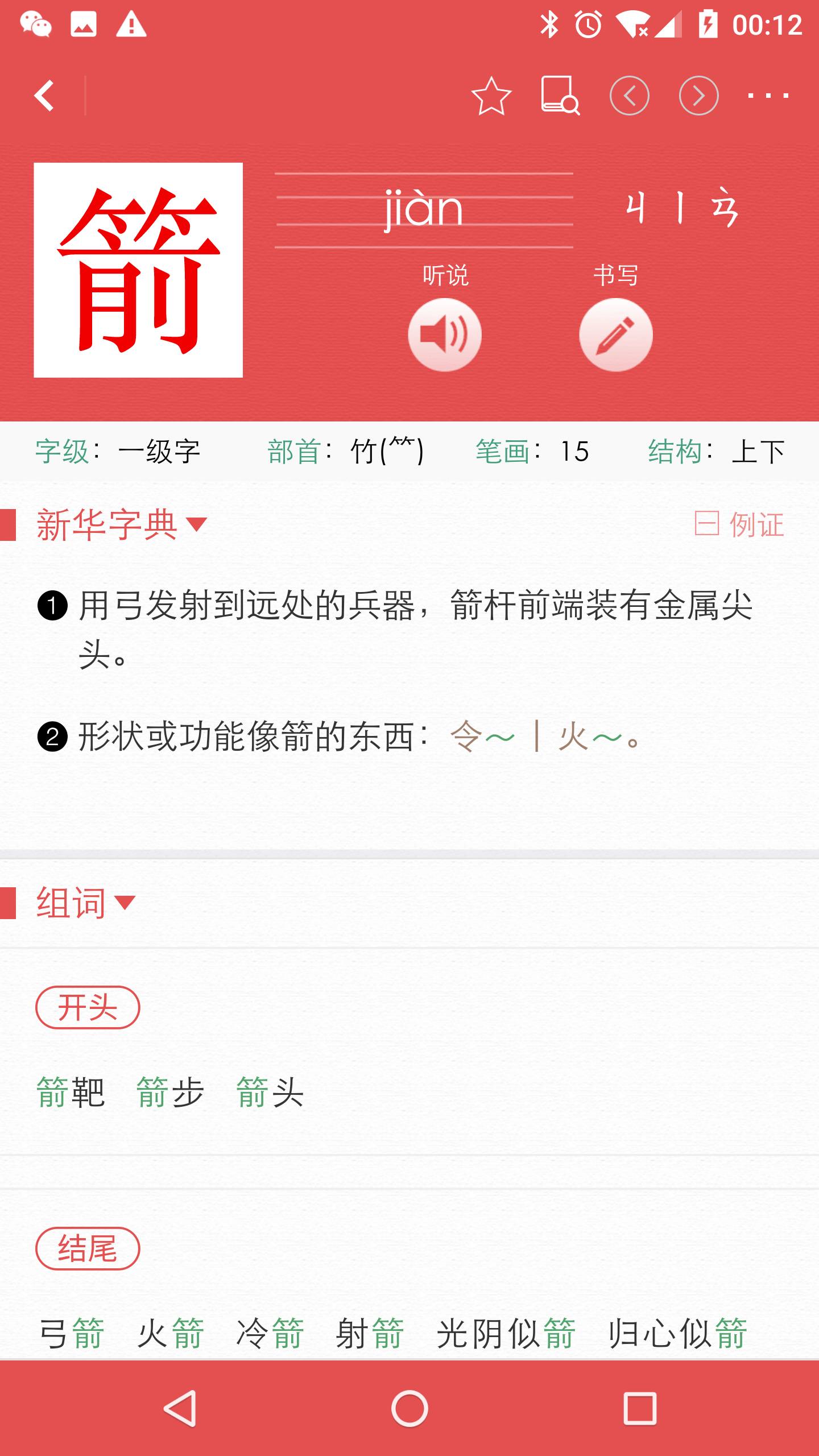Image resolution: width=819 pixels, height=1456 pixels.
Task: Favorite this character with the star icon
Action: point(491,96)
